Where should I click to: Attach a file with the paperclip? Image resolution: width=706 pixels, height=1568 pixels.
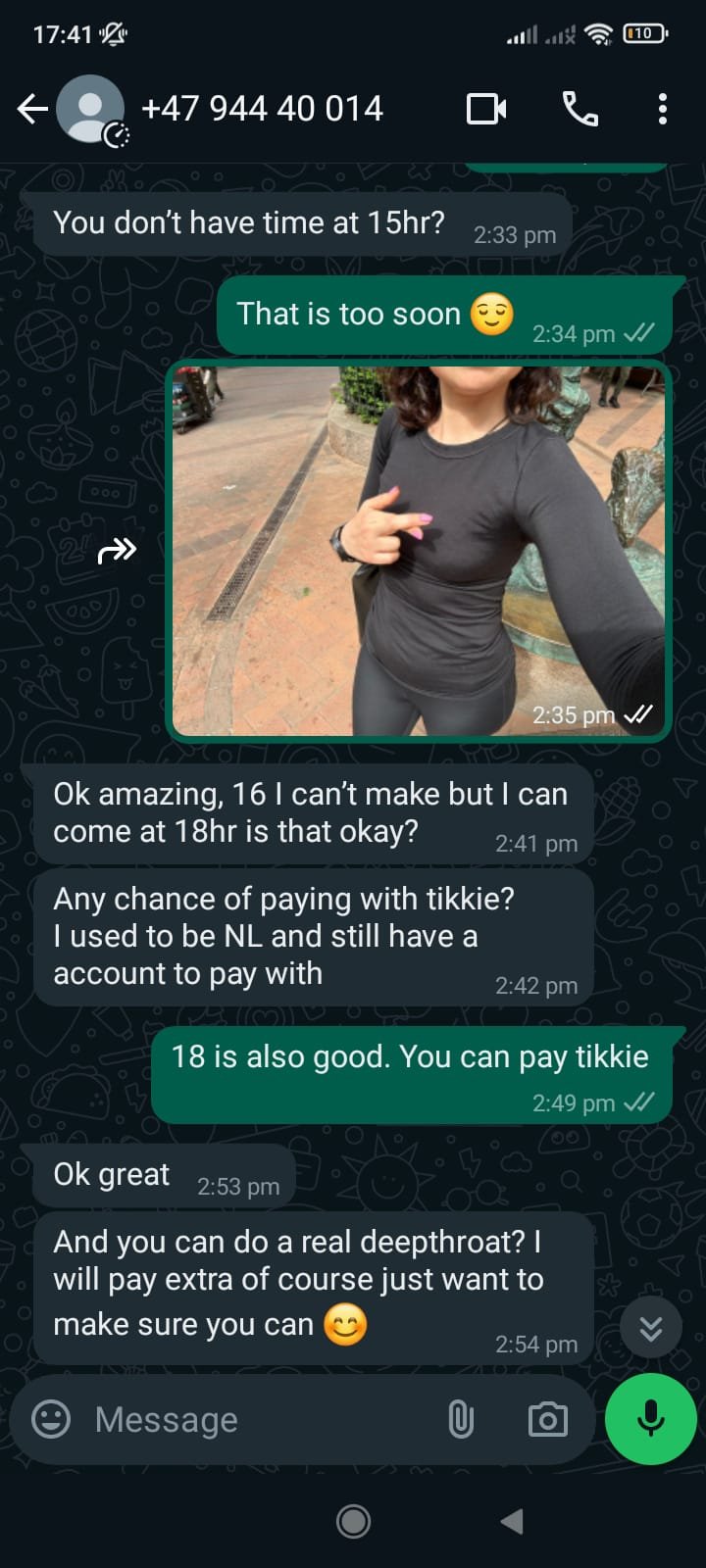click(461, 1419)
